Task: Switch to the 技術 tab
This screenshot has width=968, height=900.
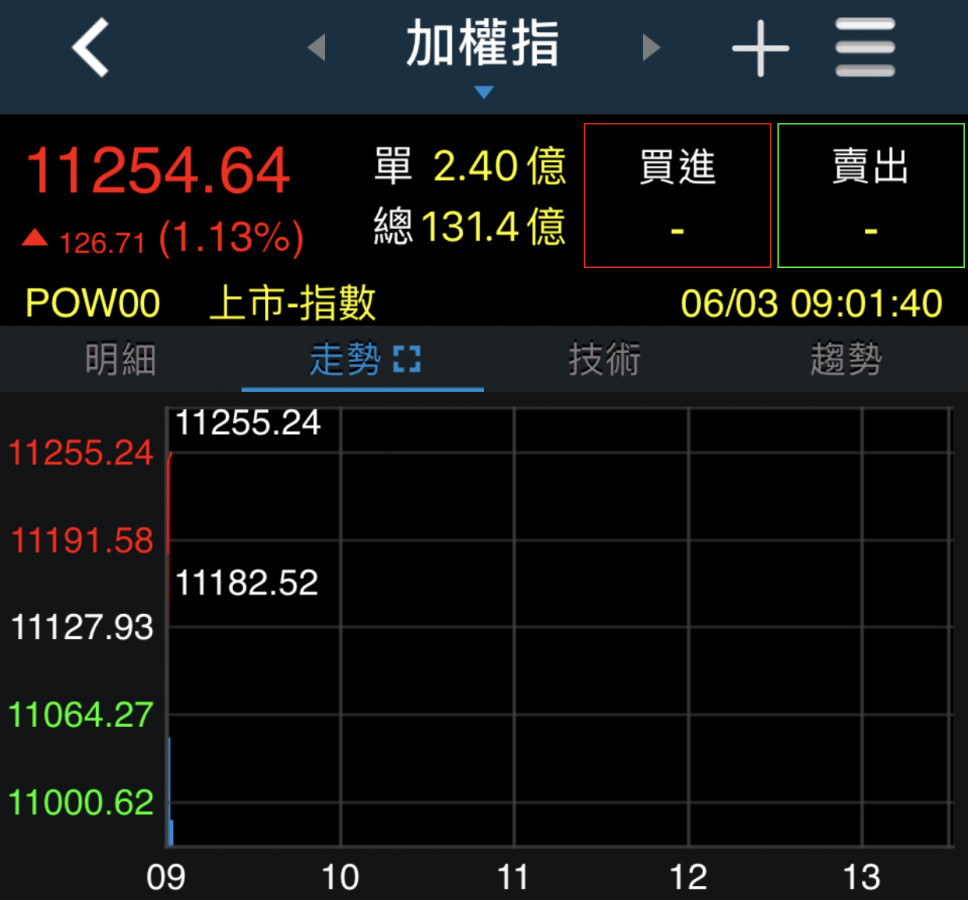Action: point(604,359)
